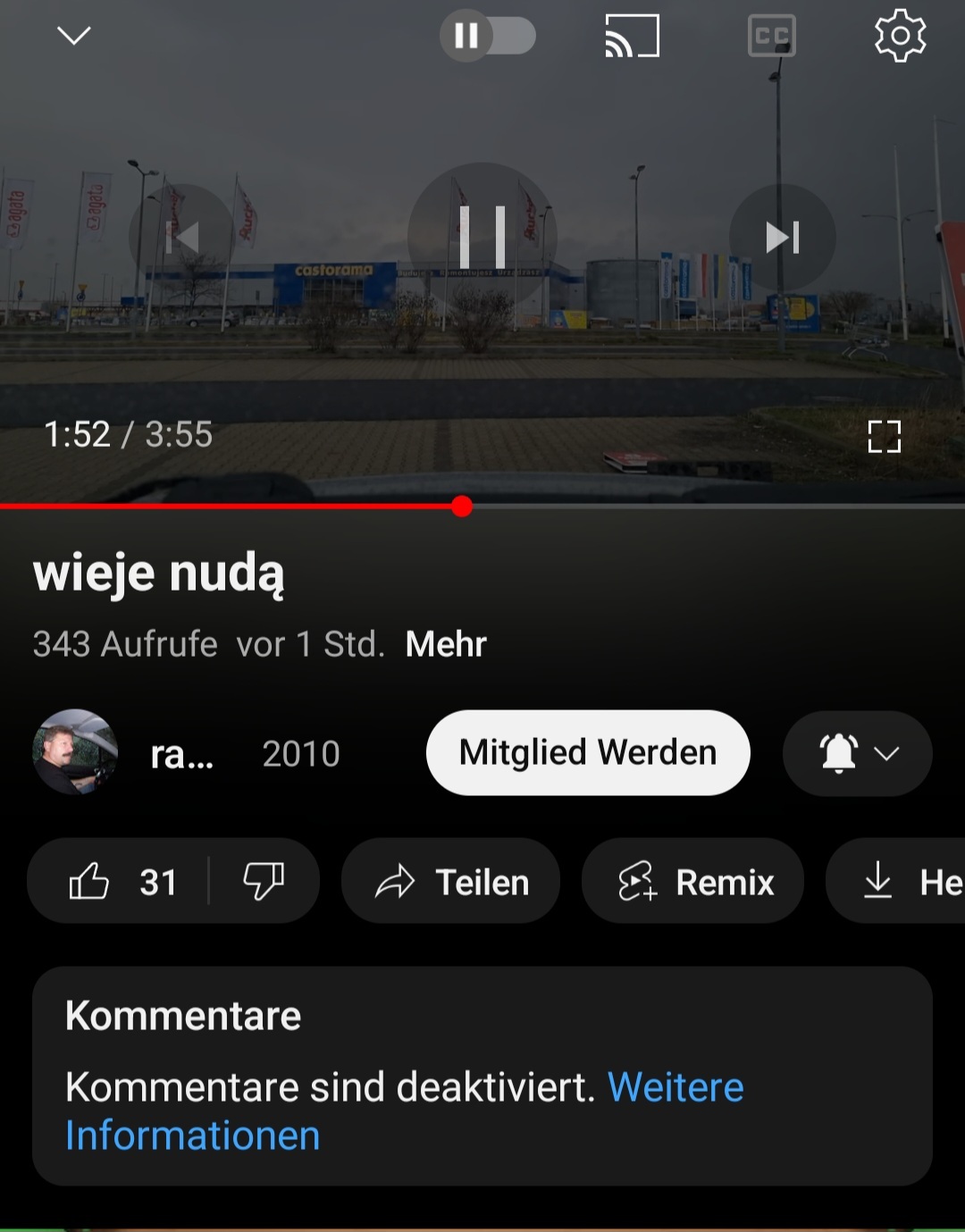Cast the video to another device

[x=632, y=36]
